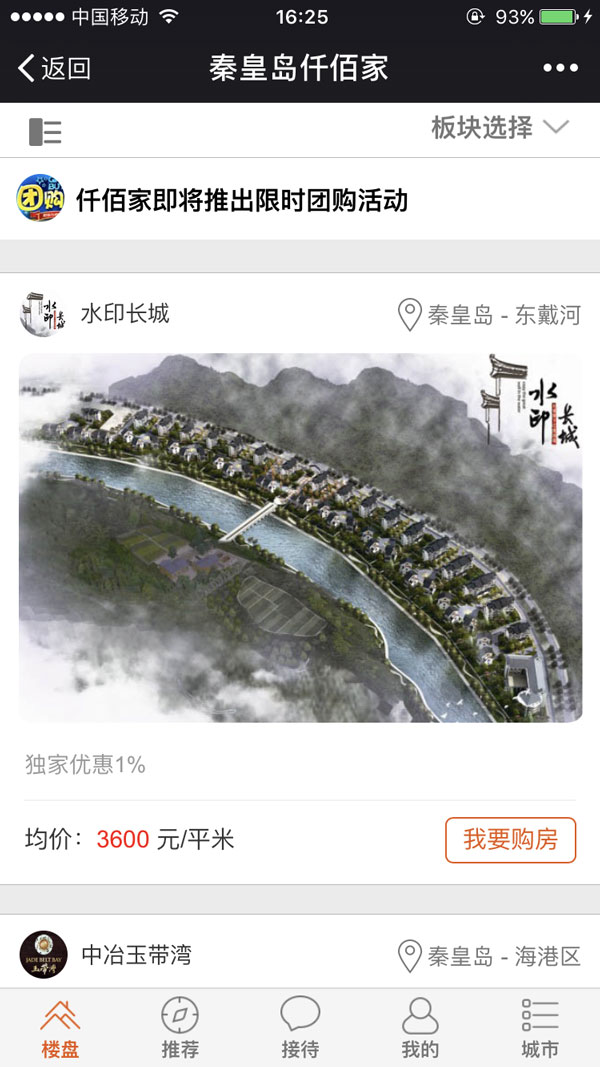Switch to the 推荐 tab
This screenshot has height=1067, width=600.
[x=180, y=1028]
